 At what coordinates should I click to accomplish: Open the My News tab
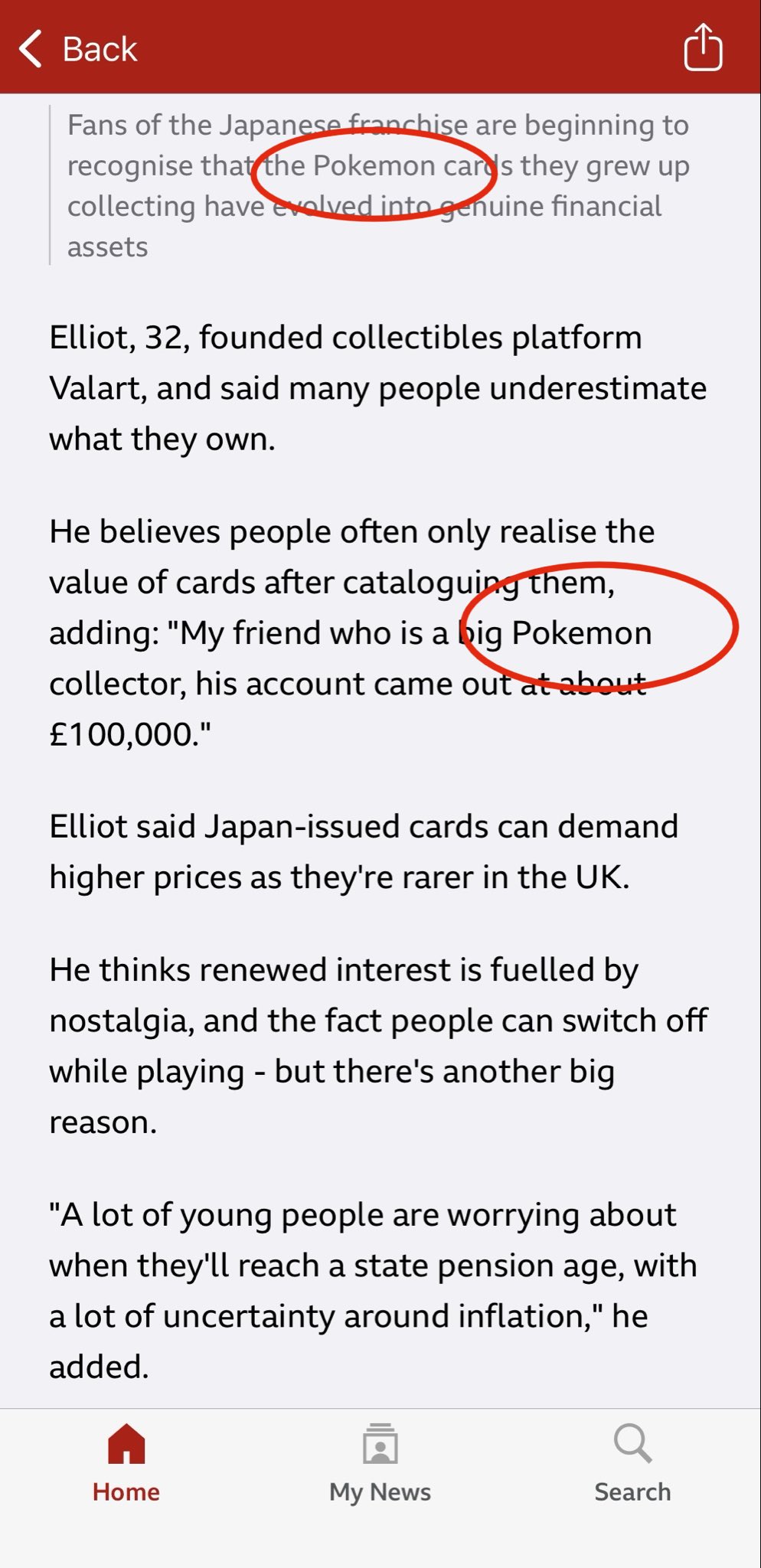coord(380,1463)
